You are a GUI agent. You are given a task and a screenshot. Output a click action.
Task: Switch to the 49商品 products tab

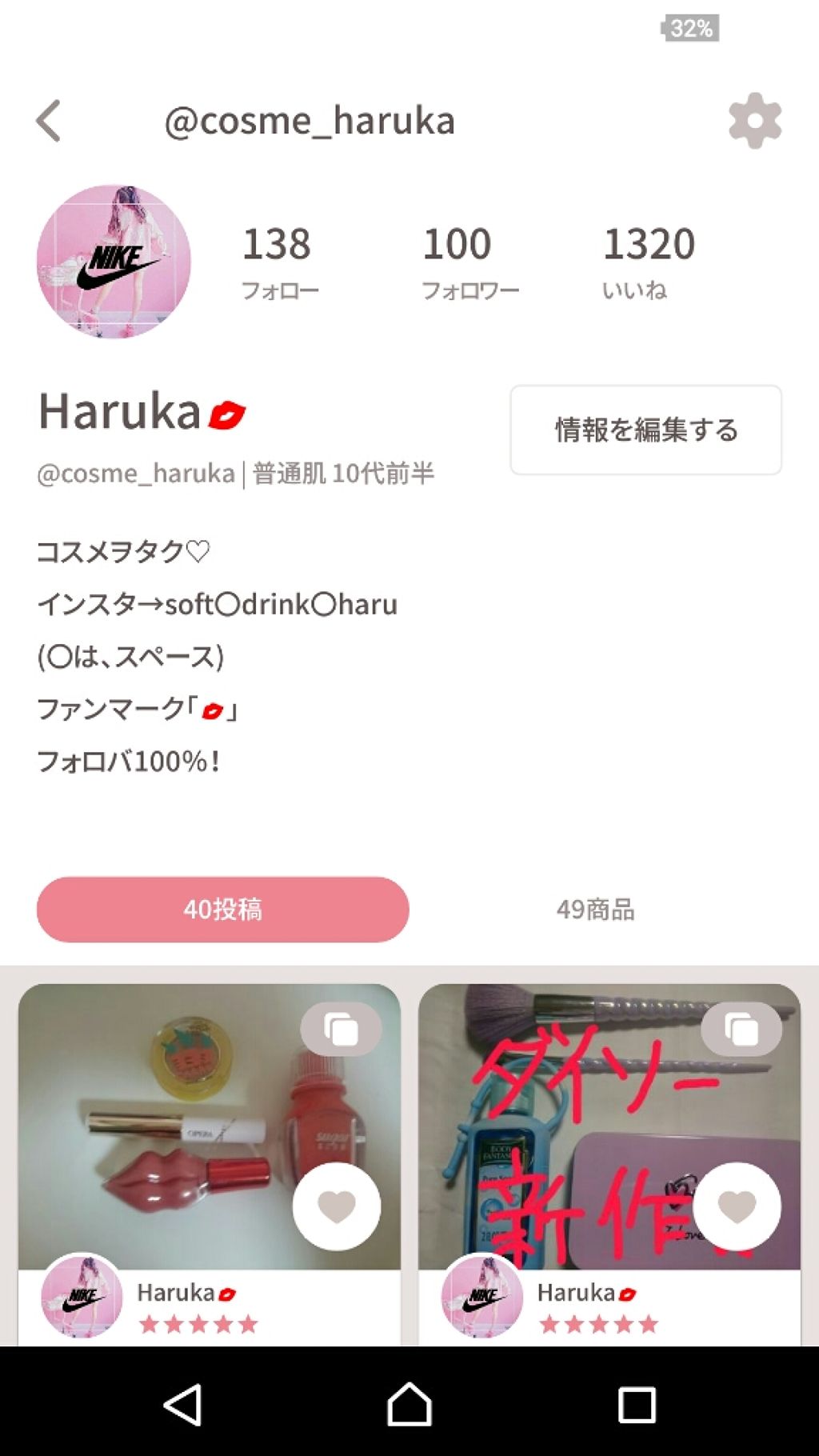tap(596, 909)
